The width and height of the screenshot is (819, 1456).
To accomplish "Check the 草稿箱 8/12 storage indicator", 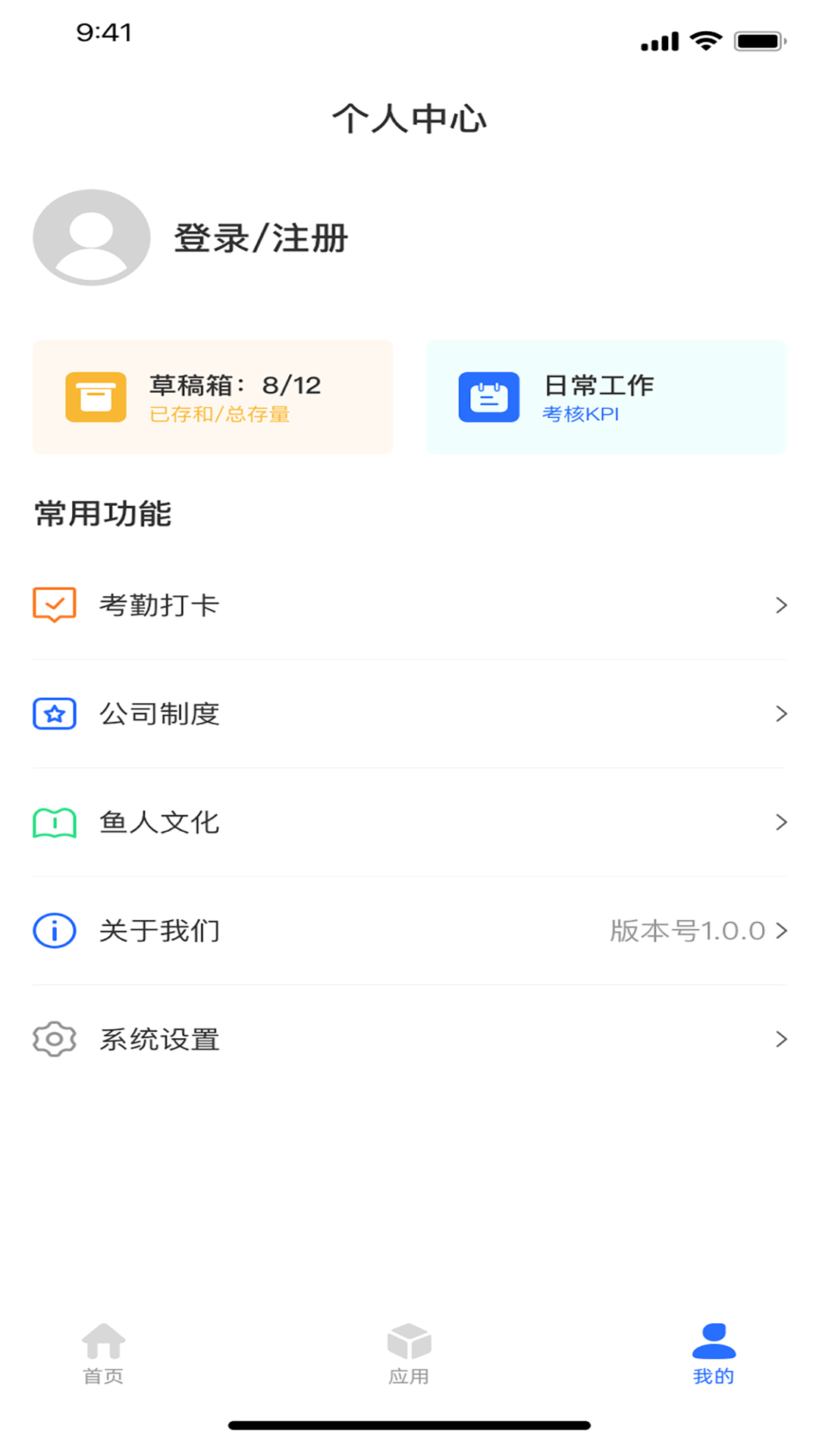I will tap(235, 386).
